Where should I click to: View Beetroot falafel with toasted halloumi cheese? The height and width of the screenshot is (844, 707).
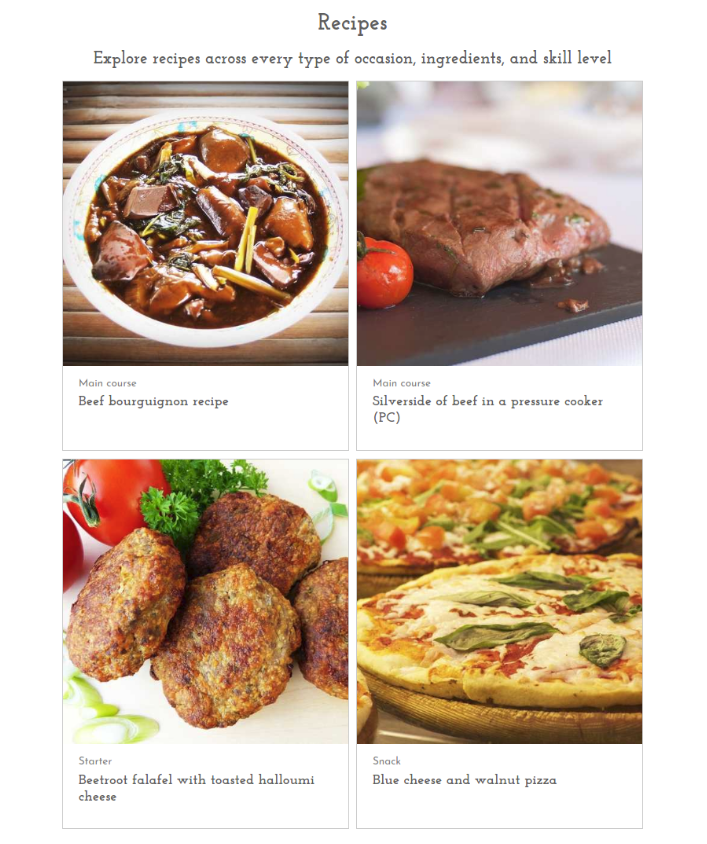click(x=196, y=780)
